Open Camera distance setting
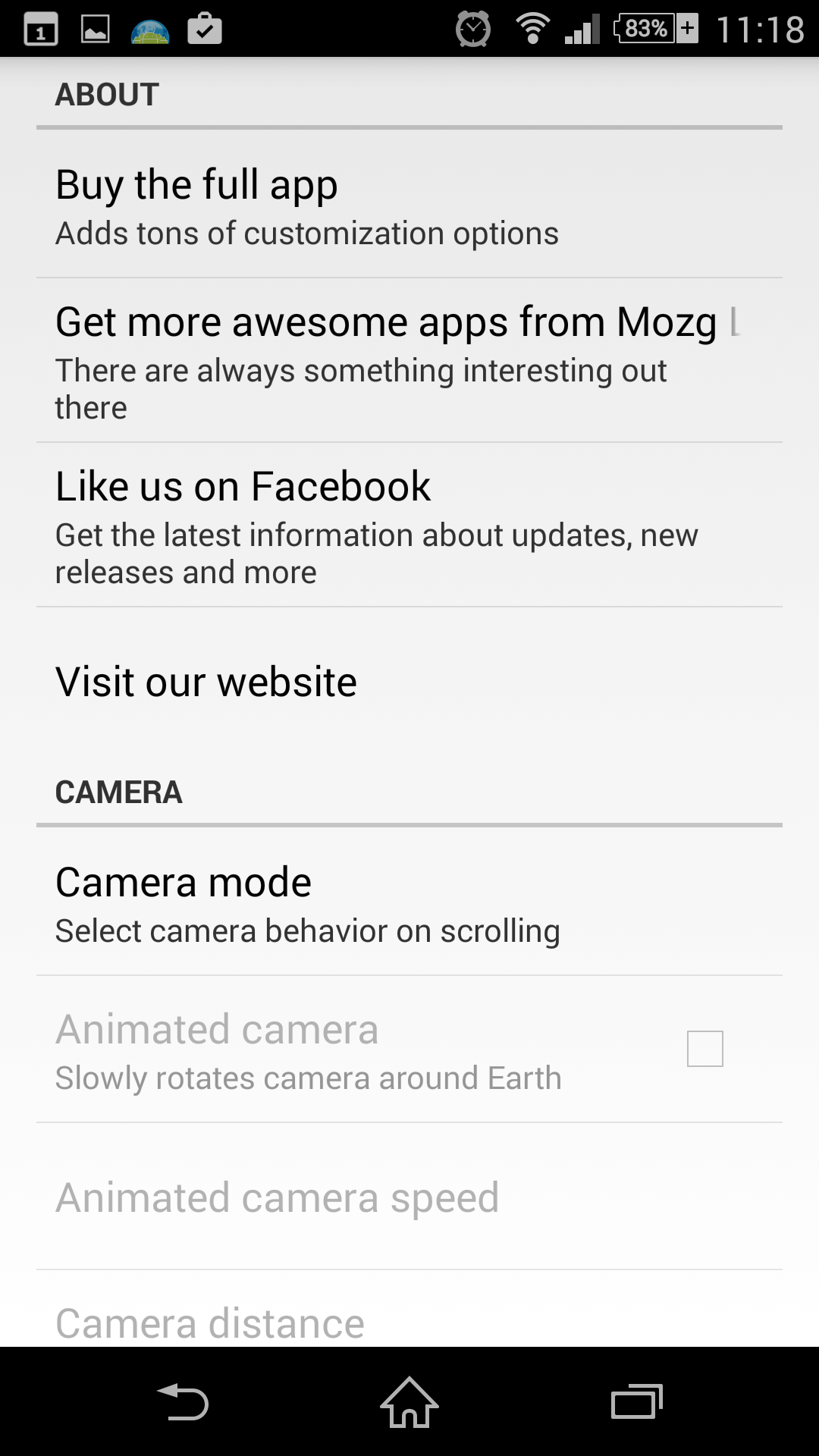This screenshot has width=819, height=1456. click(x=409, y=1310)
